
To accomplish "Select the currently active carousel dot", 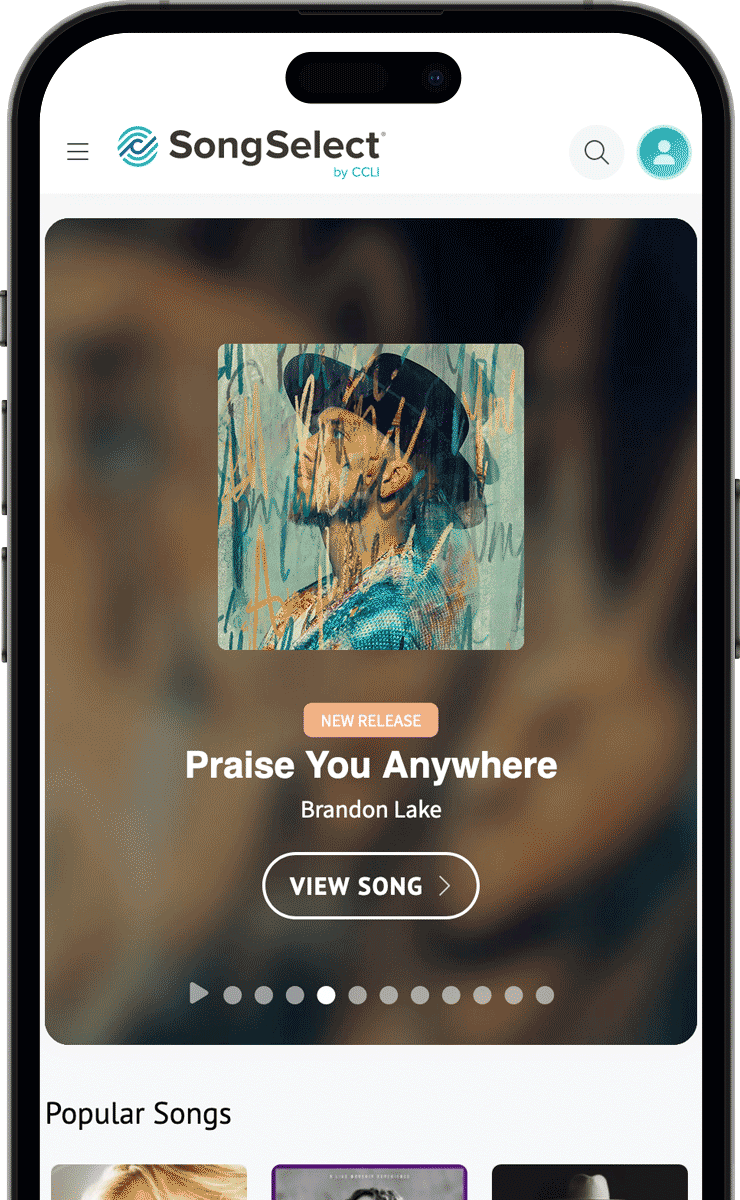I will point(326,993).
